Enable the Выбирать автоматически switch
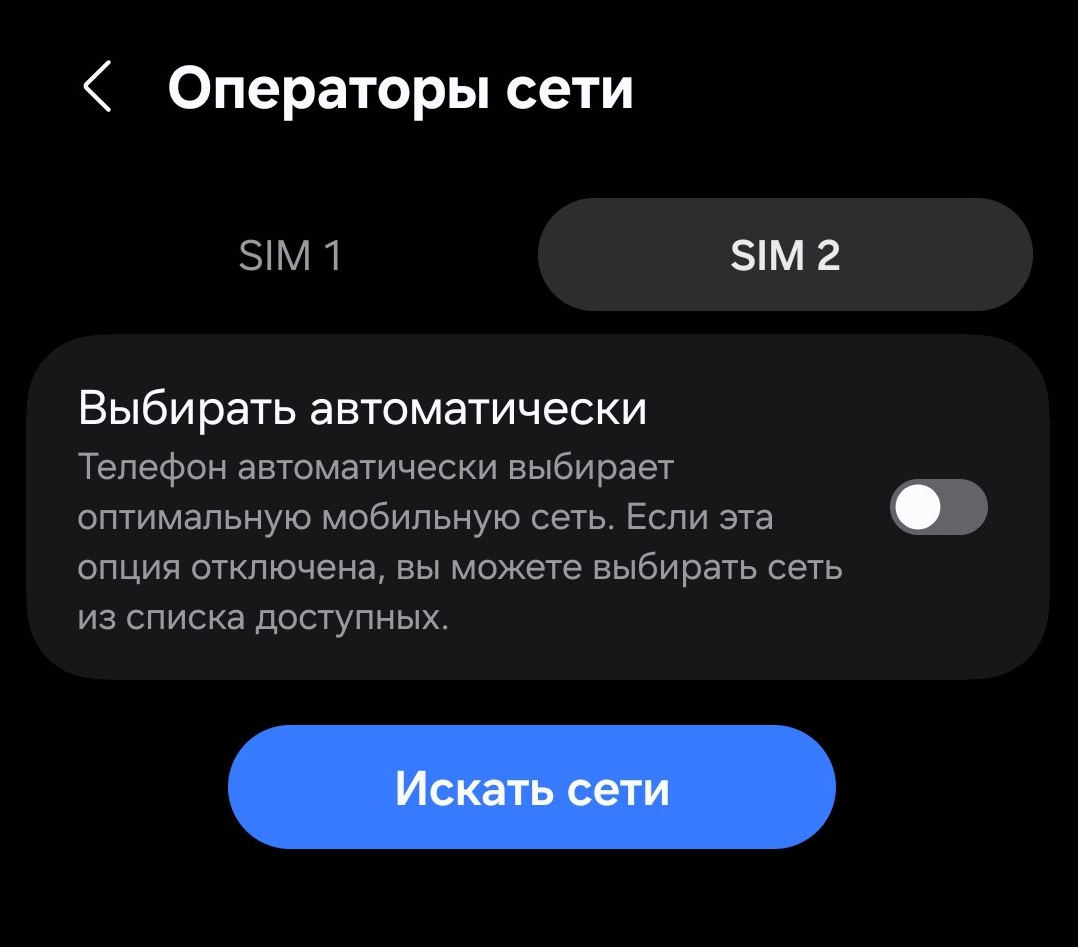The height and width of the screenshot is (947, 1078). tap(938, 508)
